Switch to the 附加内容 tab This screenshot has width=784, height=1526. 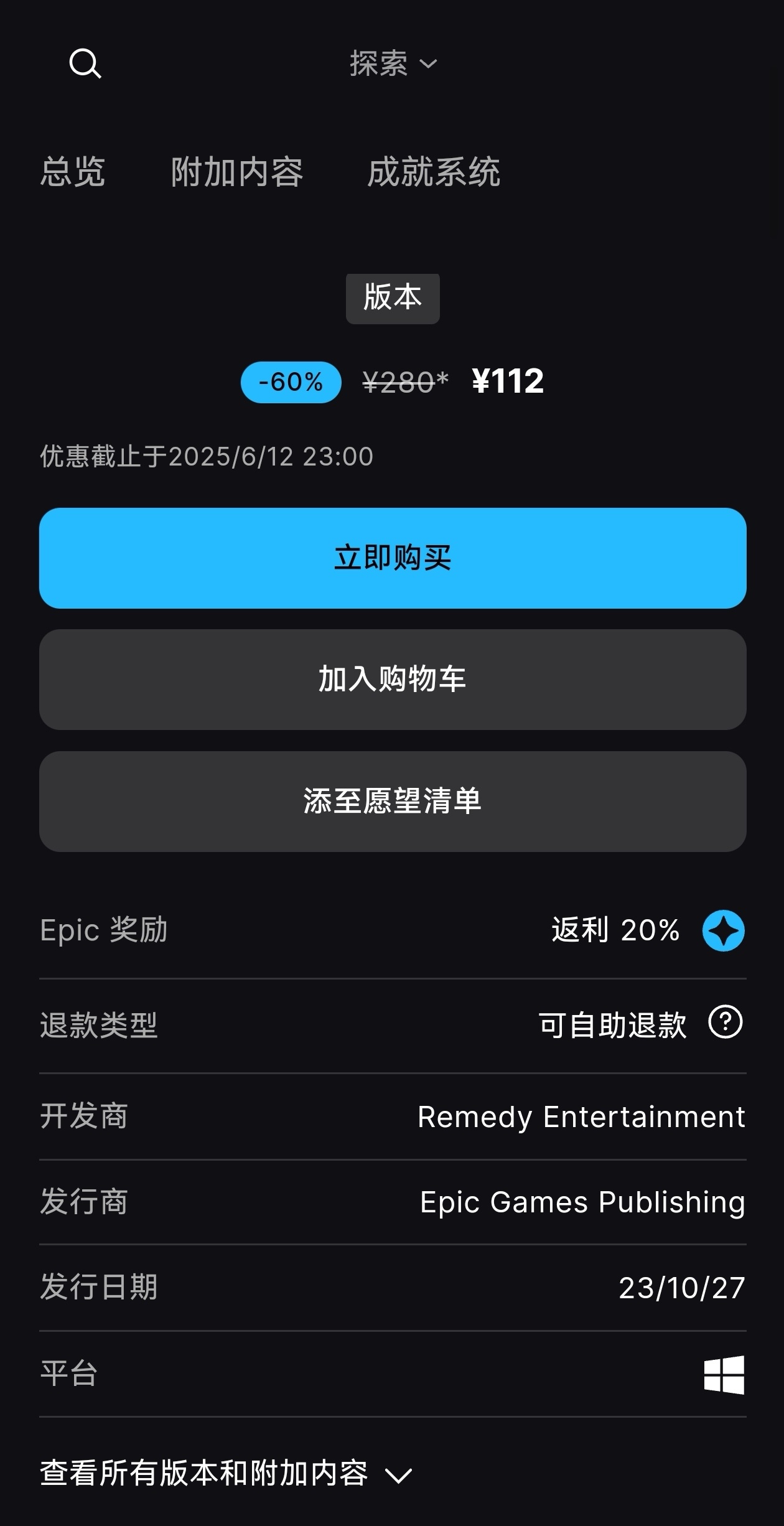point(237,172)
